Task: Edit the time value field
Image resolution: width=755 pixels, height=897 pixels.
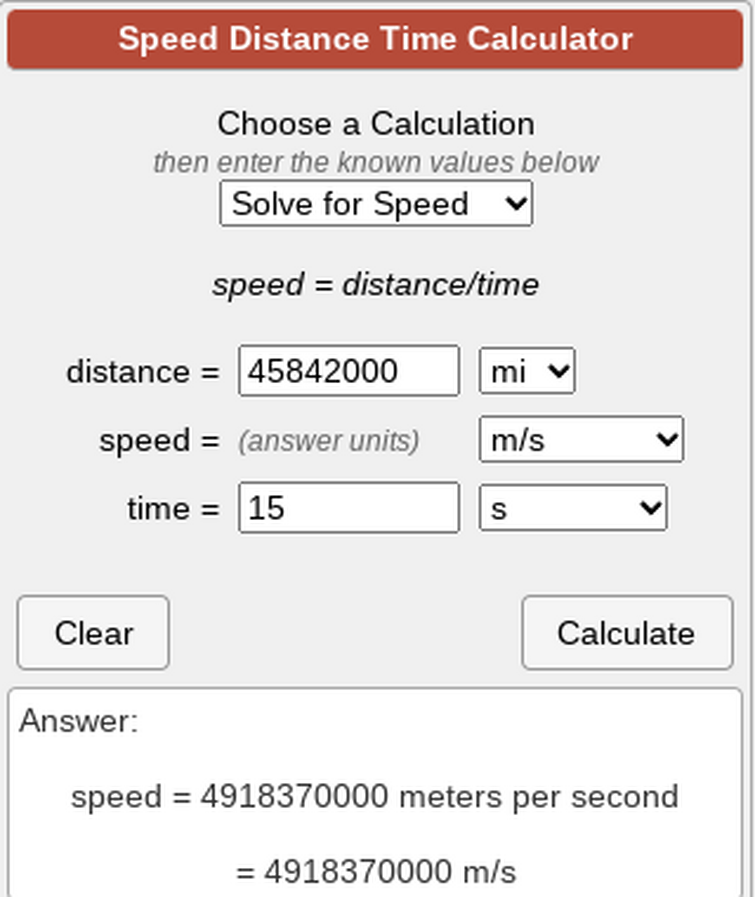Action: click(348, 508)
